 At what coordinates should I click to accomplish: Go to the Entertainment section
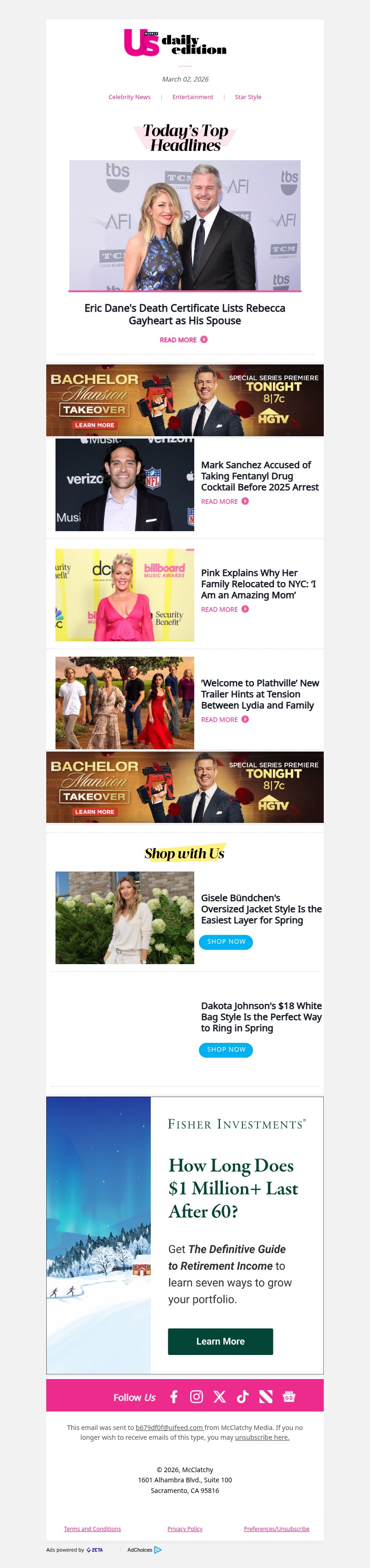(x=192, y=97)
